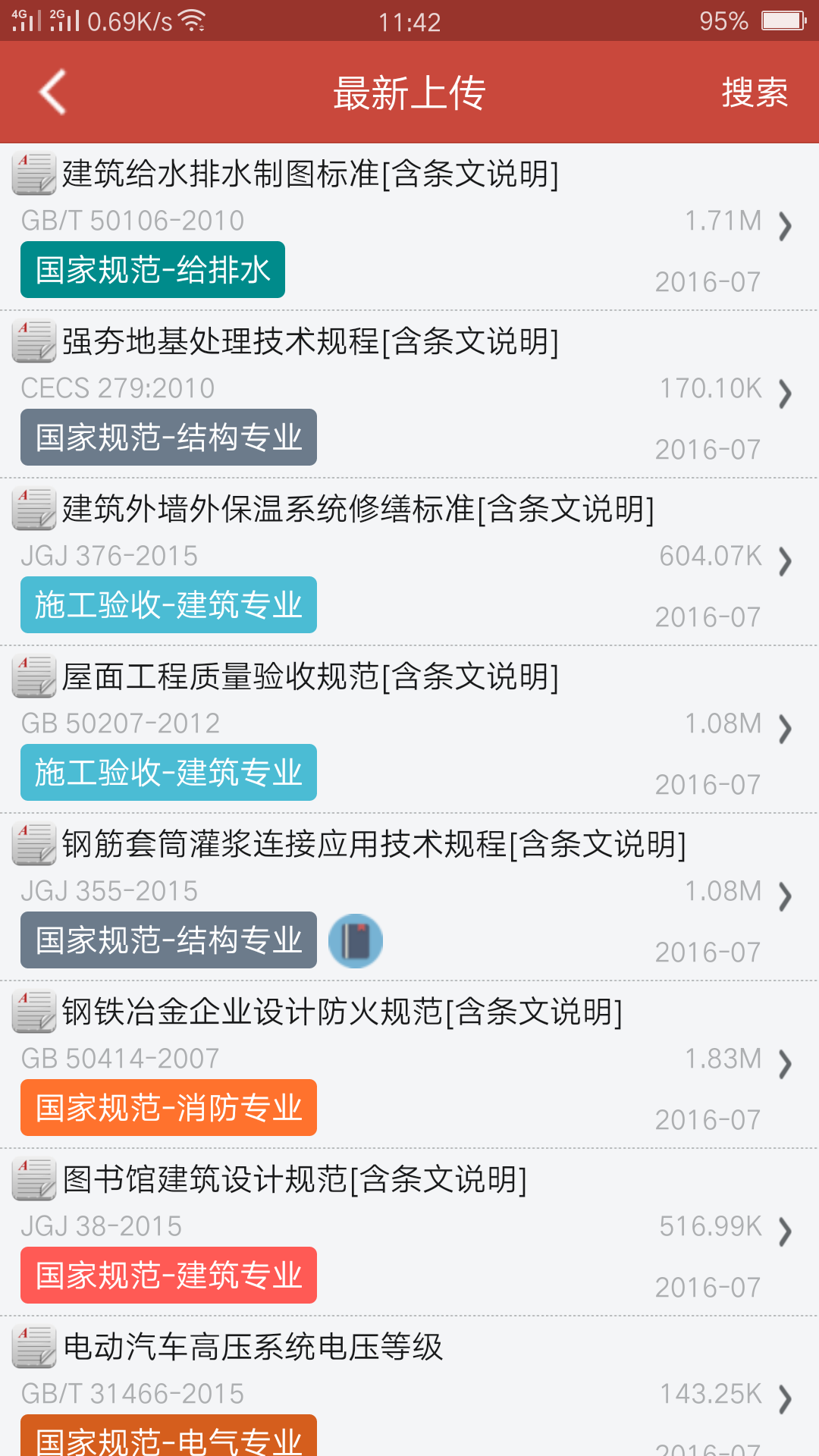Open the chevron next to JGJ 38-2015
The image size is (819, 1456).
pos(784,1232)
